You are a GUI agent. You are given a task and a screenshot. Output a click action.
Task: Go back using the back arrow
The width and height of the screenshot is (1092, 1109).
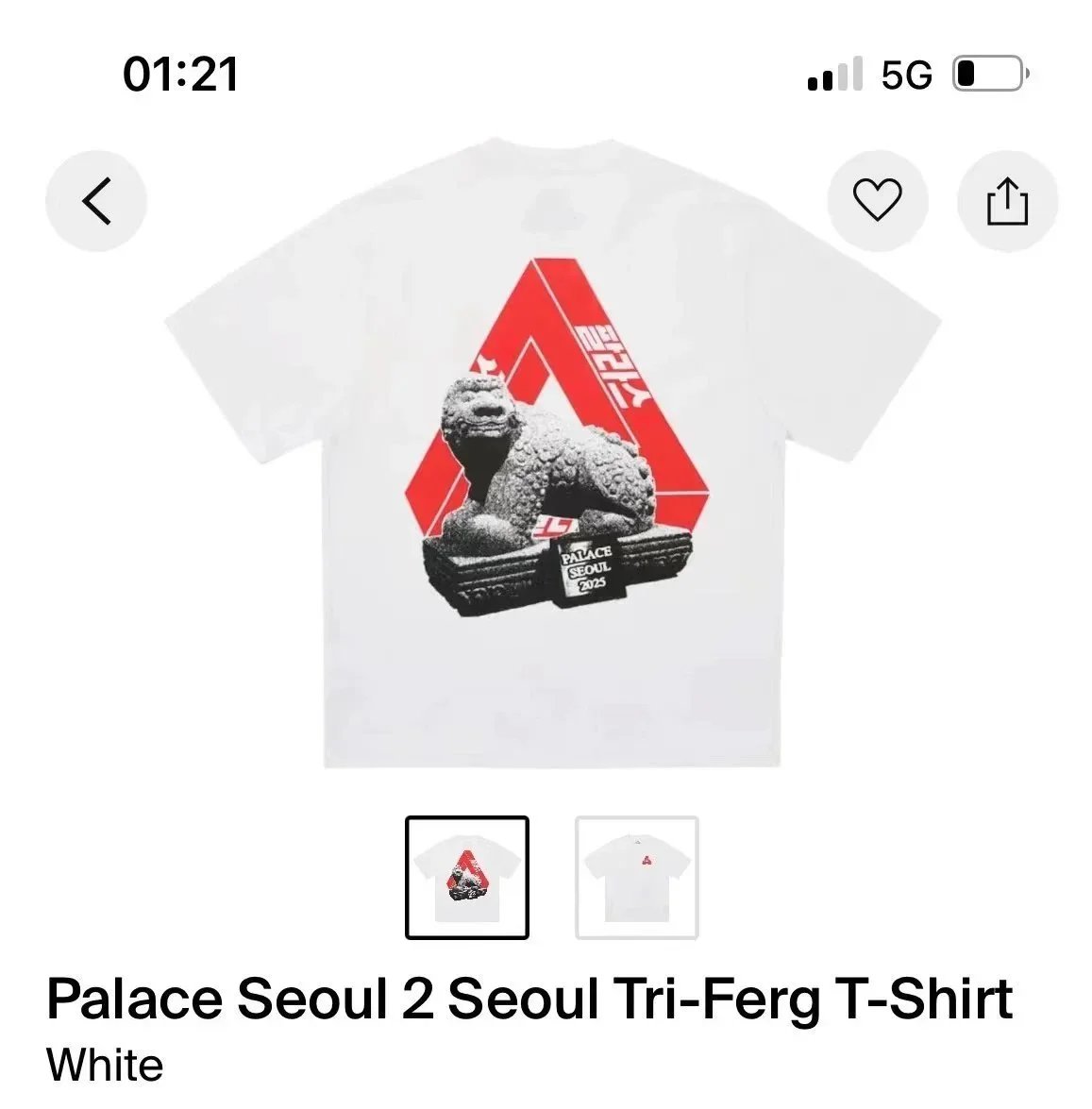tap(96, 201)
